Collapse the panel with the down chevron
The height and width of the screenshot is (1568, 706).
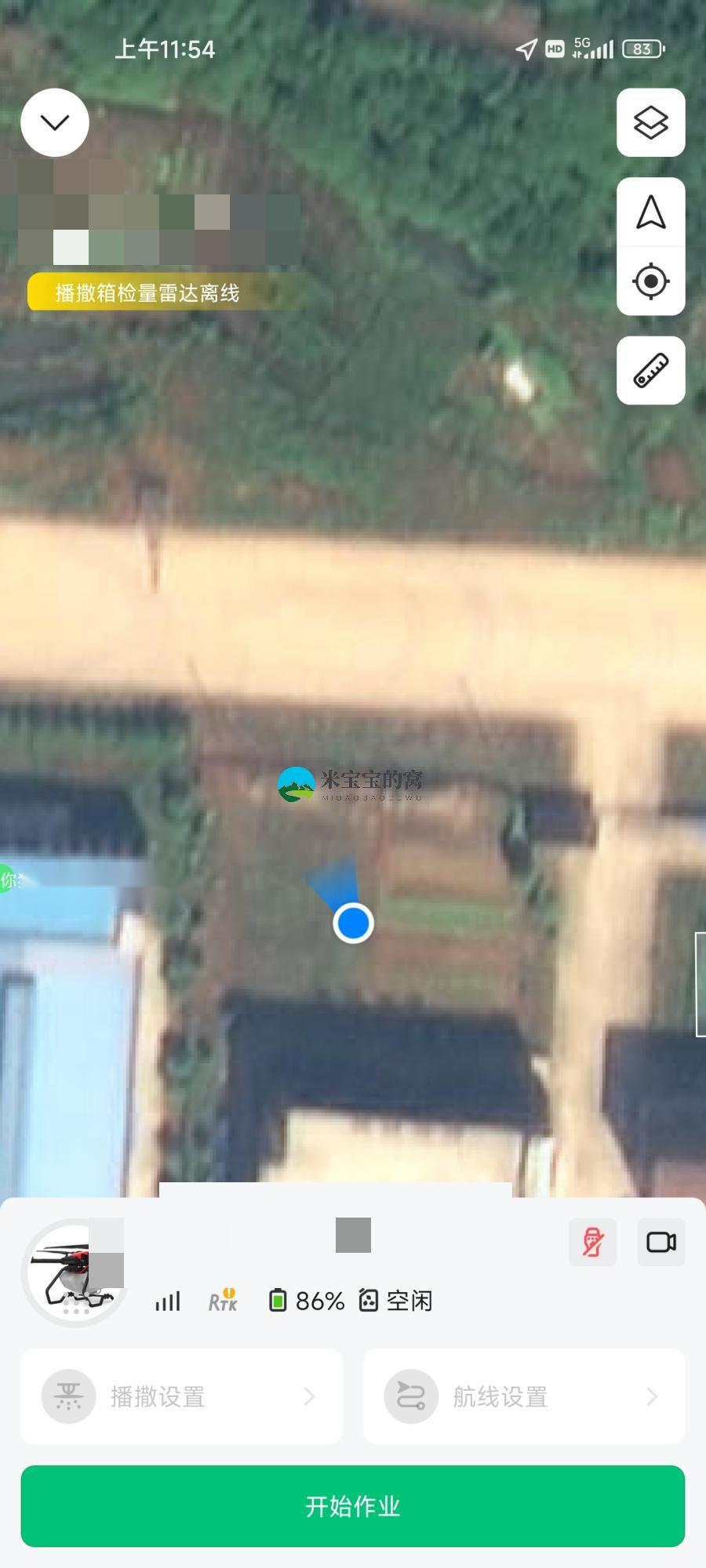pos(55,122)
